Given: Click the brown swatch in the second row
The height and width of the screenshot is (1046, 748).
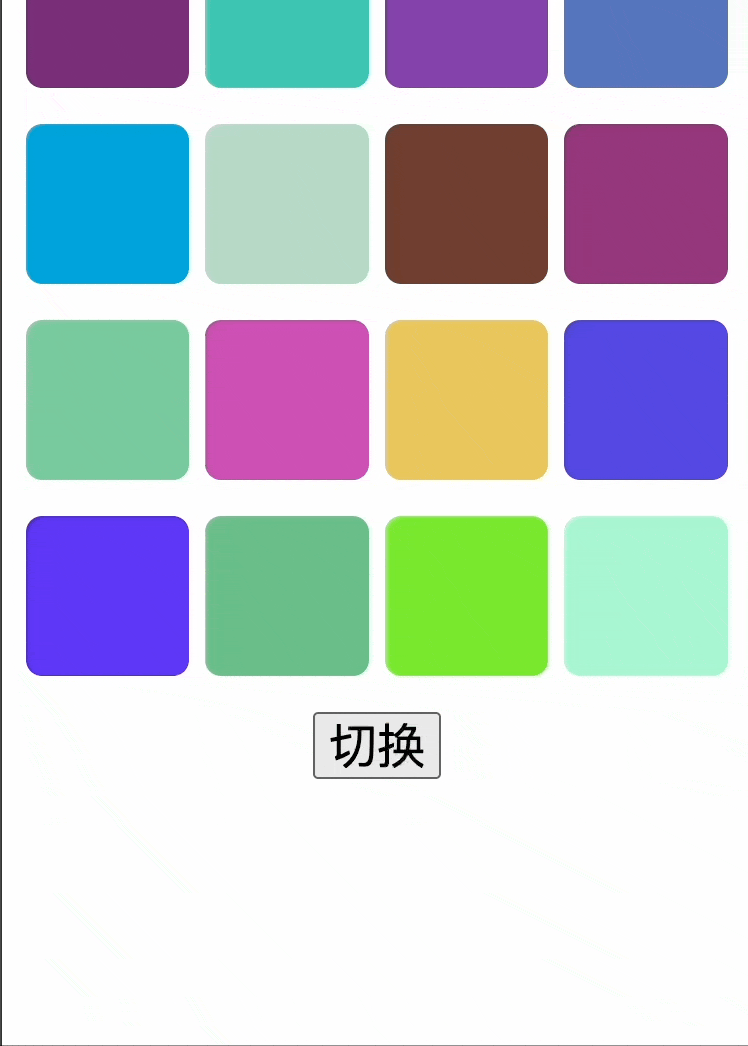Looking at the screenshot, I should (x=466, y=203).
